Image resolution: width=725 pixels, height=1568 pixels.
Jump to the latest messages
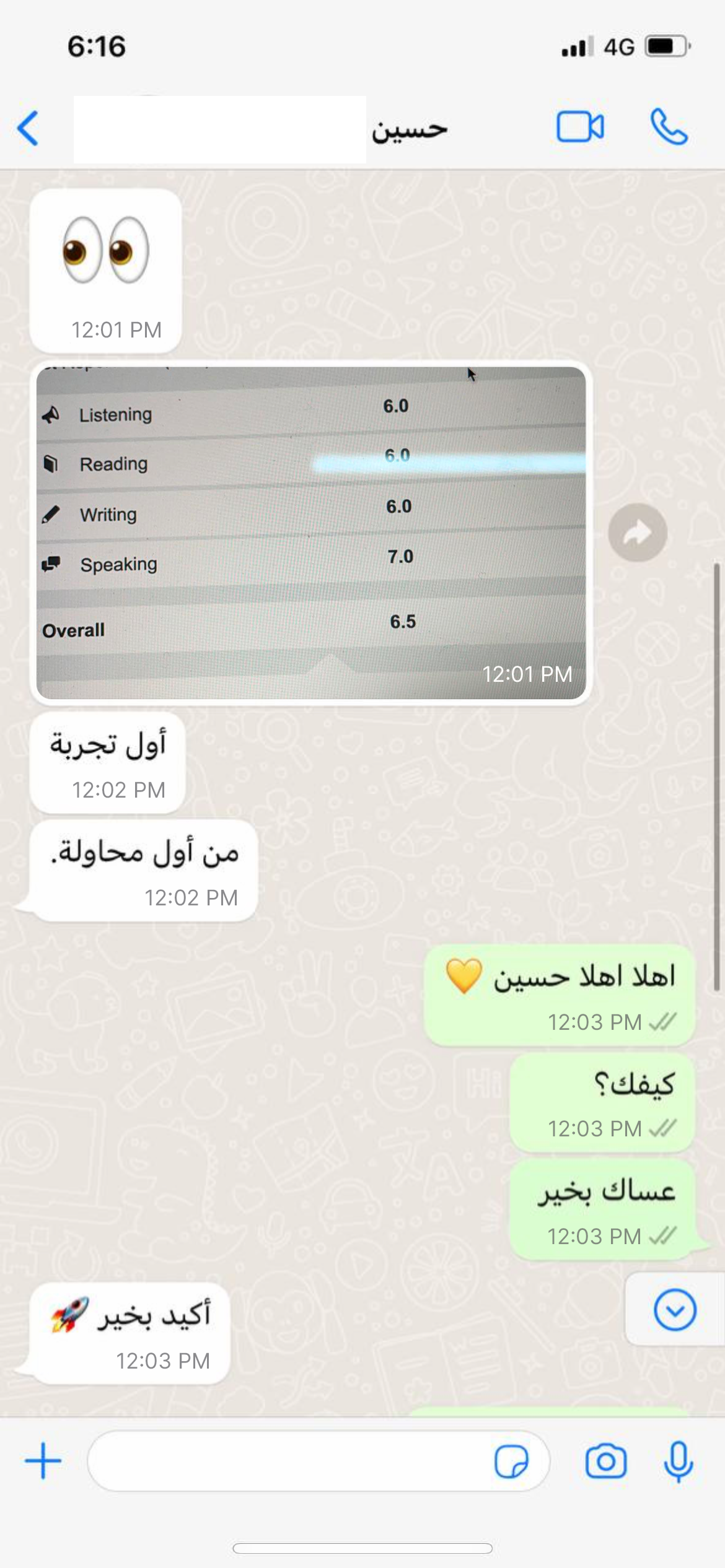[674, 1310]
